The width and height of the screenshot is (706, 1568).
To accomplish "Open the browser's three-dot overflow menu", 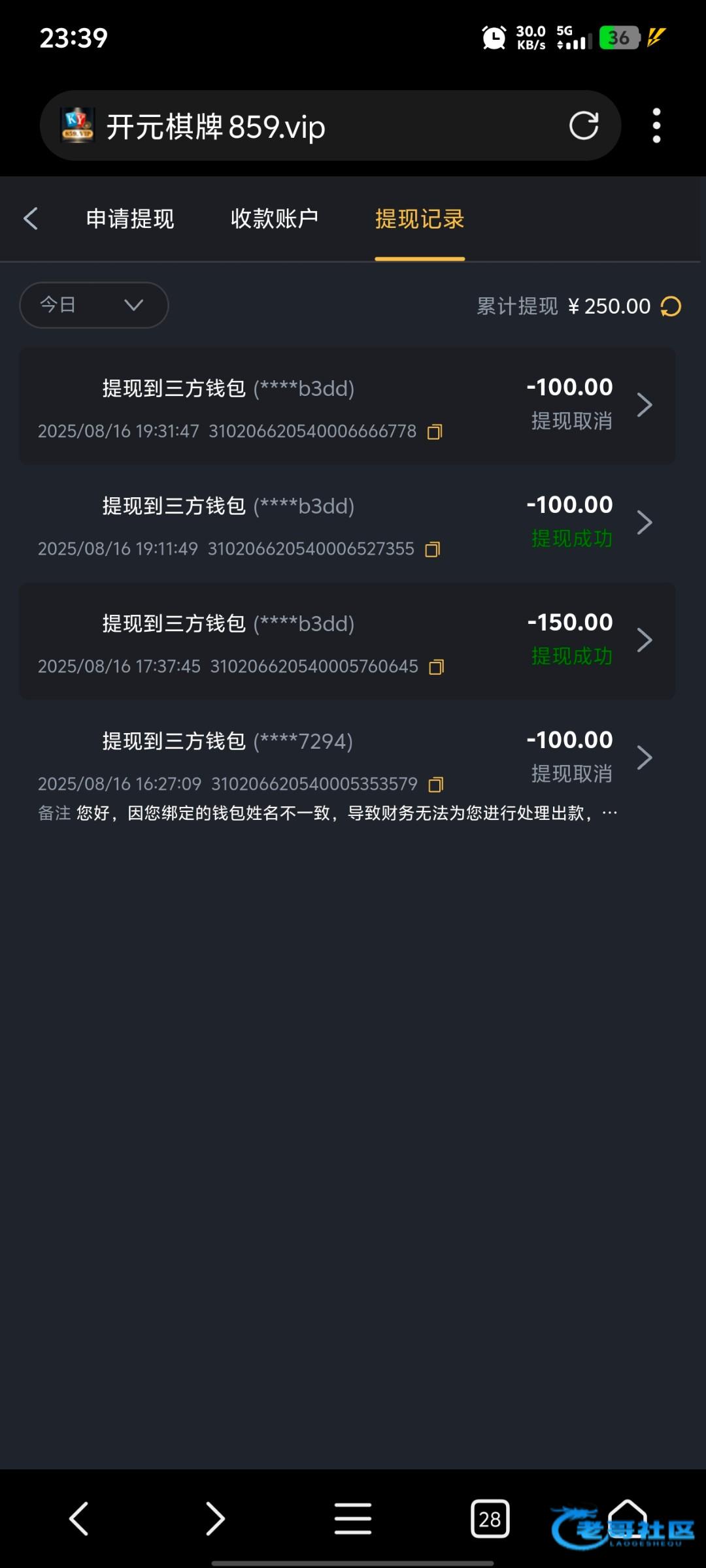I will pyautogui.click(x=656, y=125).
